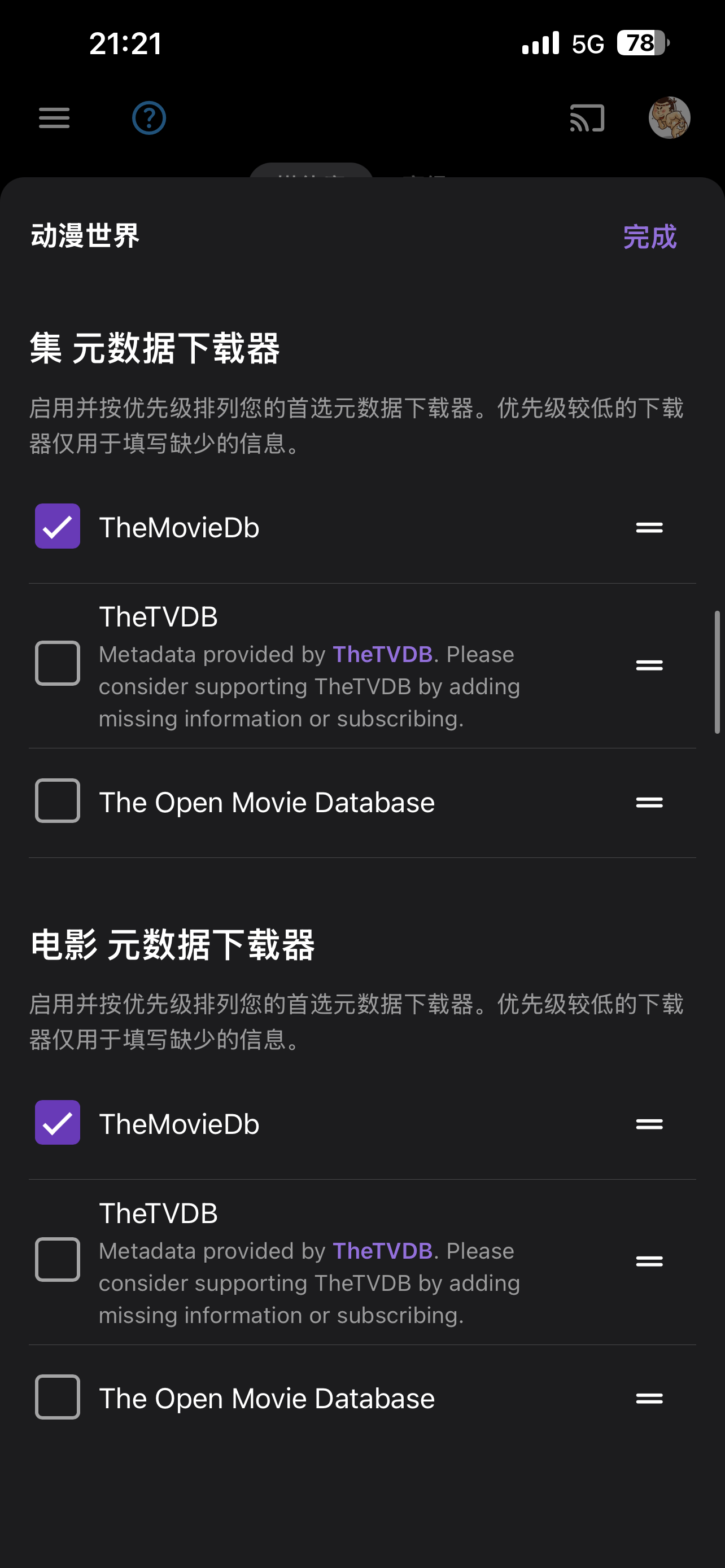Enable TheTVDB under 电影 元数据下载器

click(57, 1259)
